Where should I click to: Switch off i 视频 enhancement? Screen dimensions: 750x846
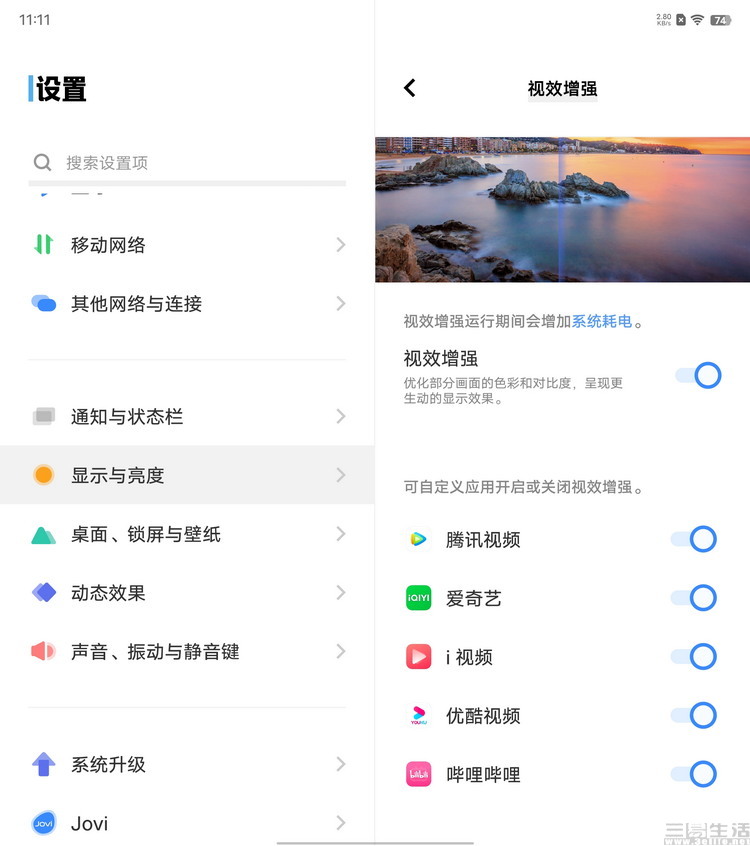[695, 657]
